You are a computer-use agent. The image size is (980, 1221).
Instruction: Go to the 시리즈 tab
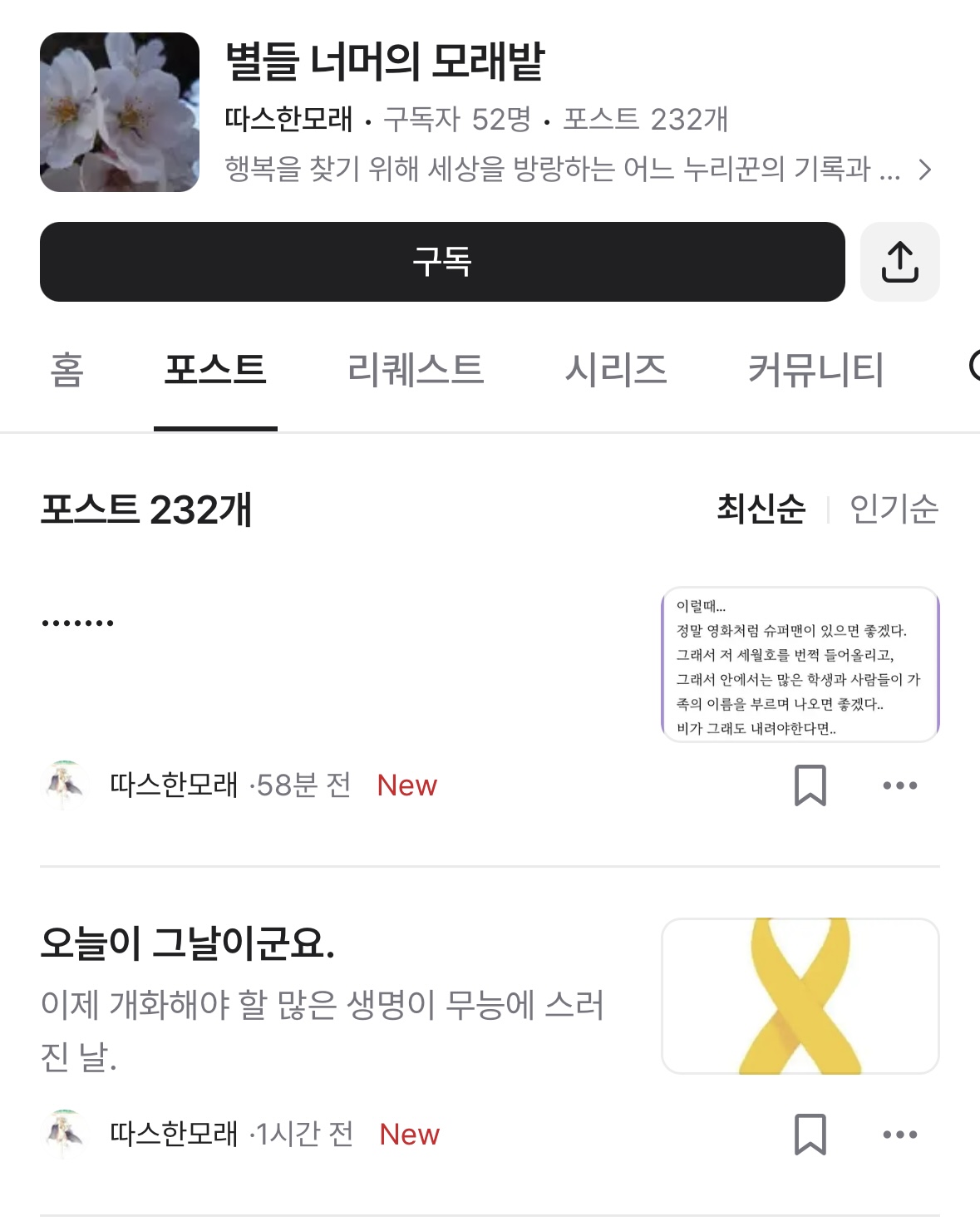pyautogui.click(x=616, y=370)
